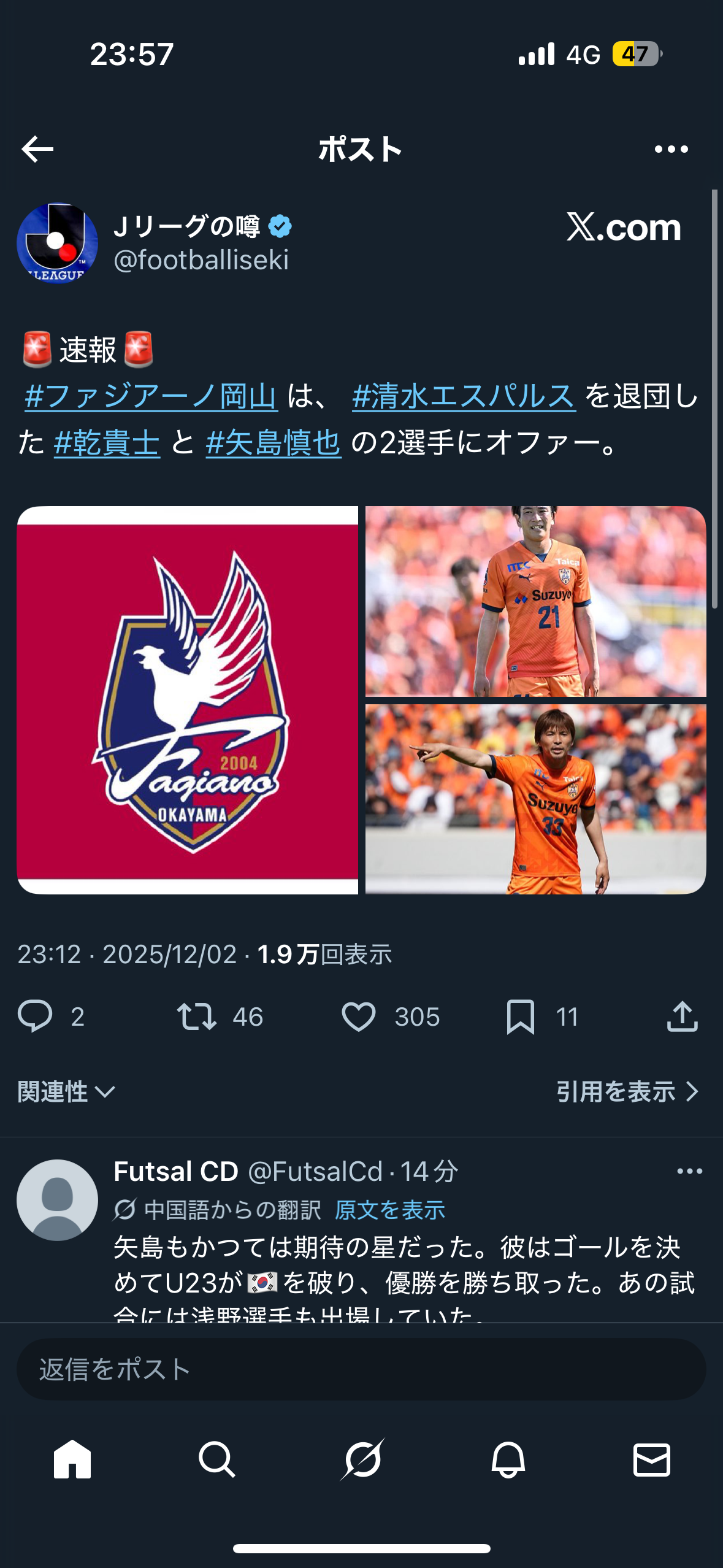Like the post with the heart
The height and width of the screenshot is (1568, 723).
[x=359, y=1016]
